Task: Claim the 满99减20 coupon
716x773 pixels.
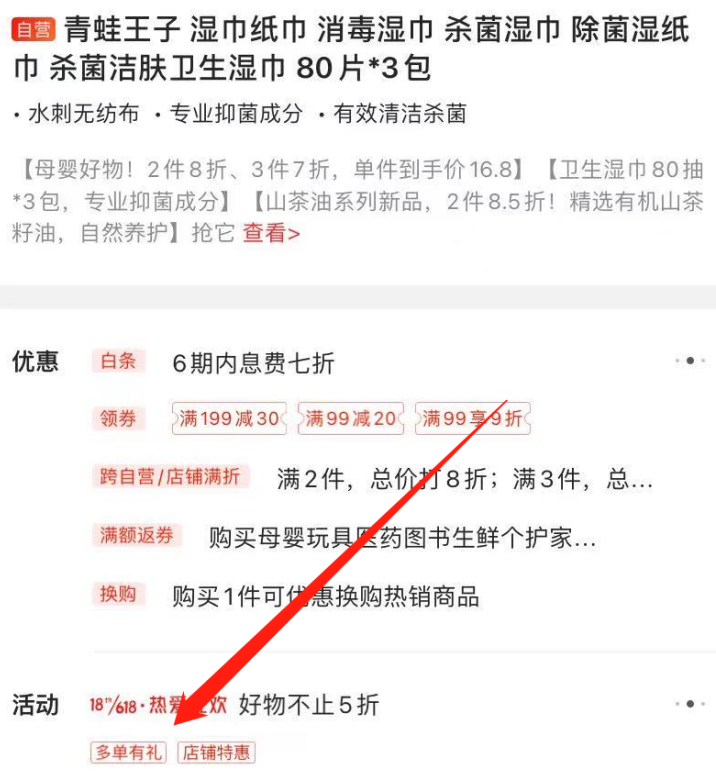Action: [x=350, y=418]
